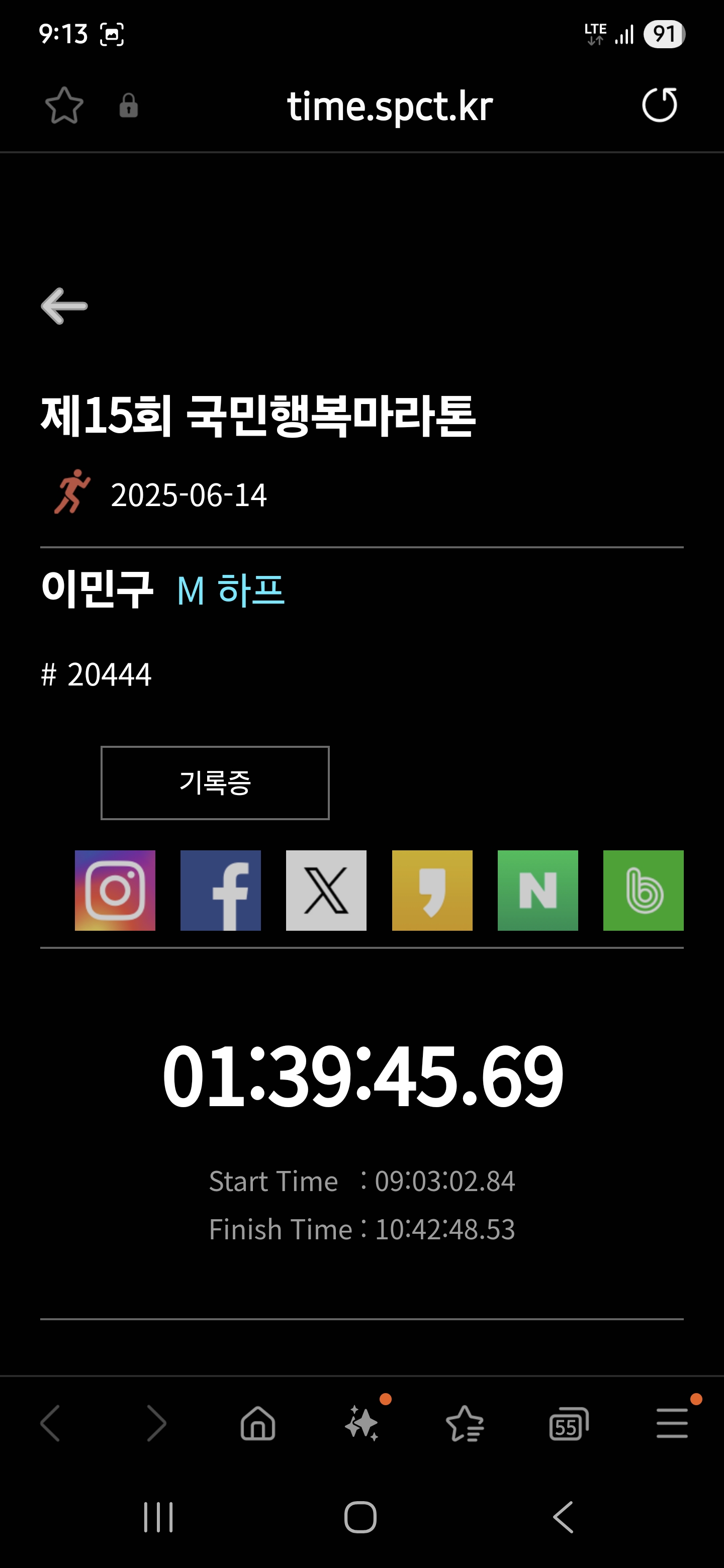
Task: Share the record on X
Action: click(x=326, y=890)
